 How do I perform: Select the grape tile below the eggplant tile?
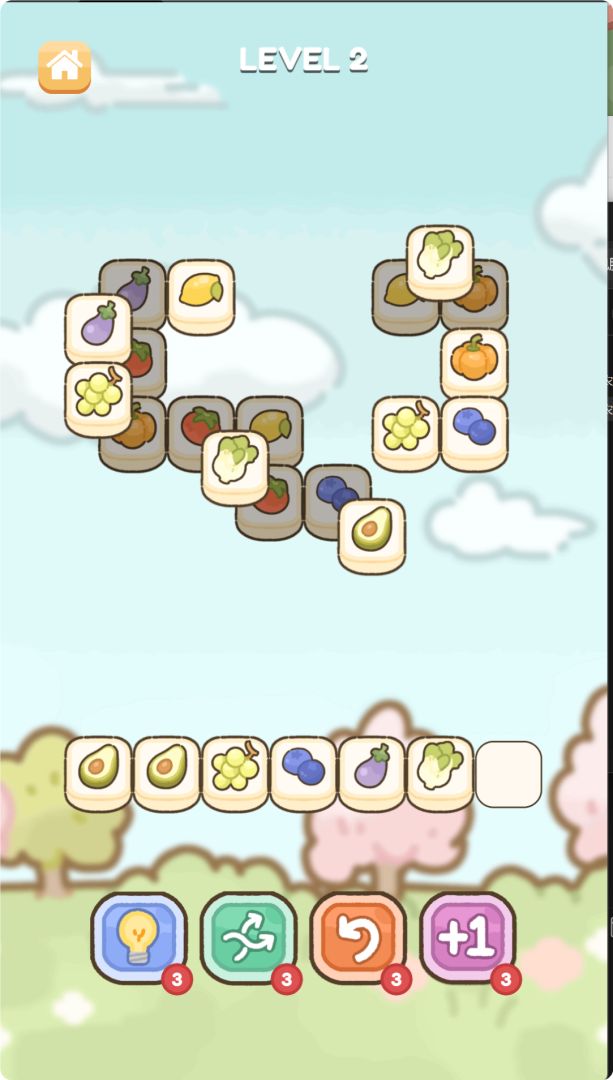[x=98, y=396]
